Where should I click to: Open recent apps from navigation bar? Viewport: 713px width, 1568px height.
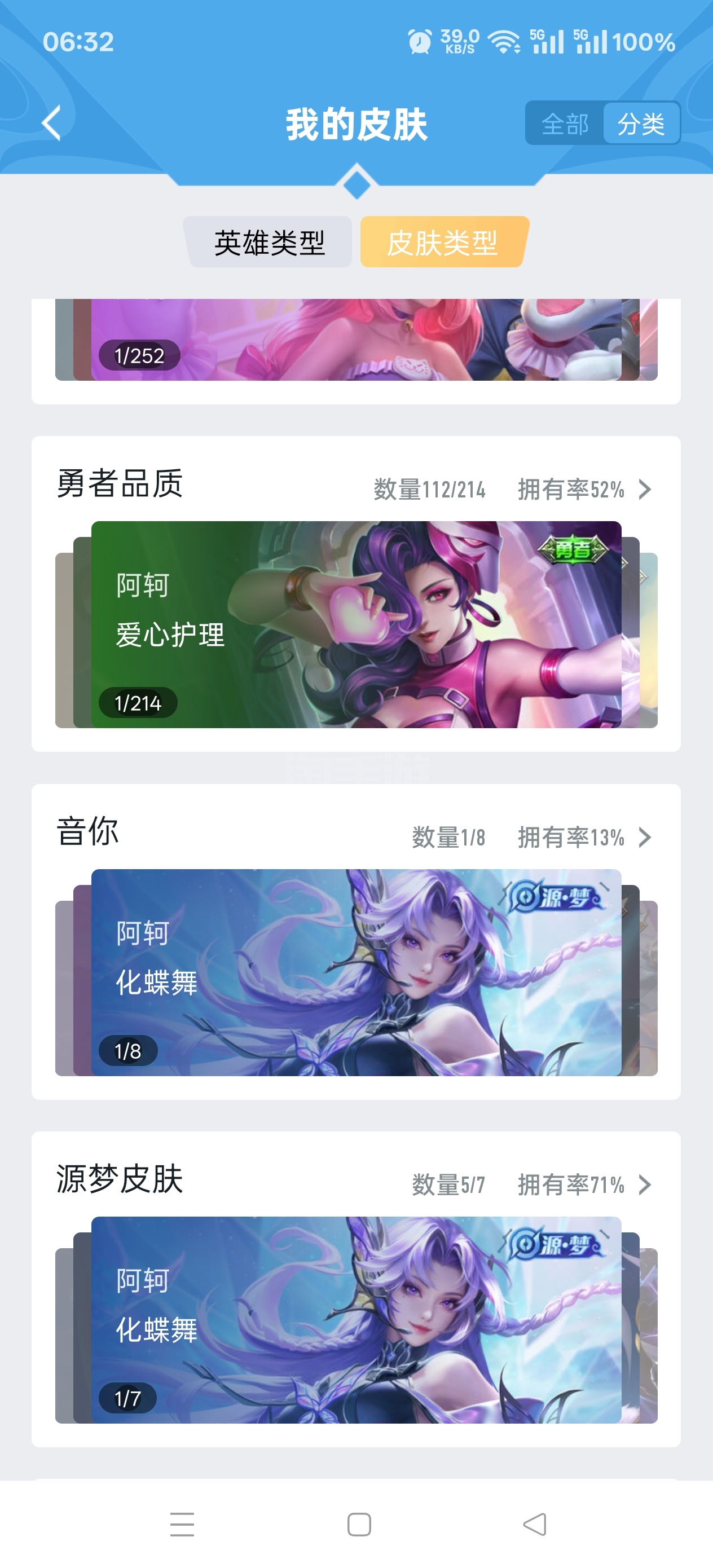pos(182,1524)
